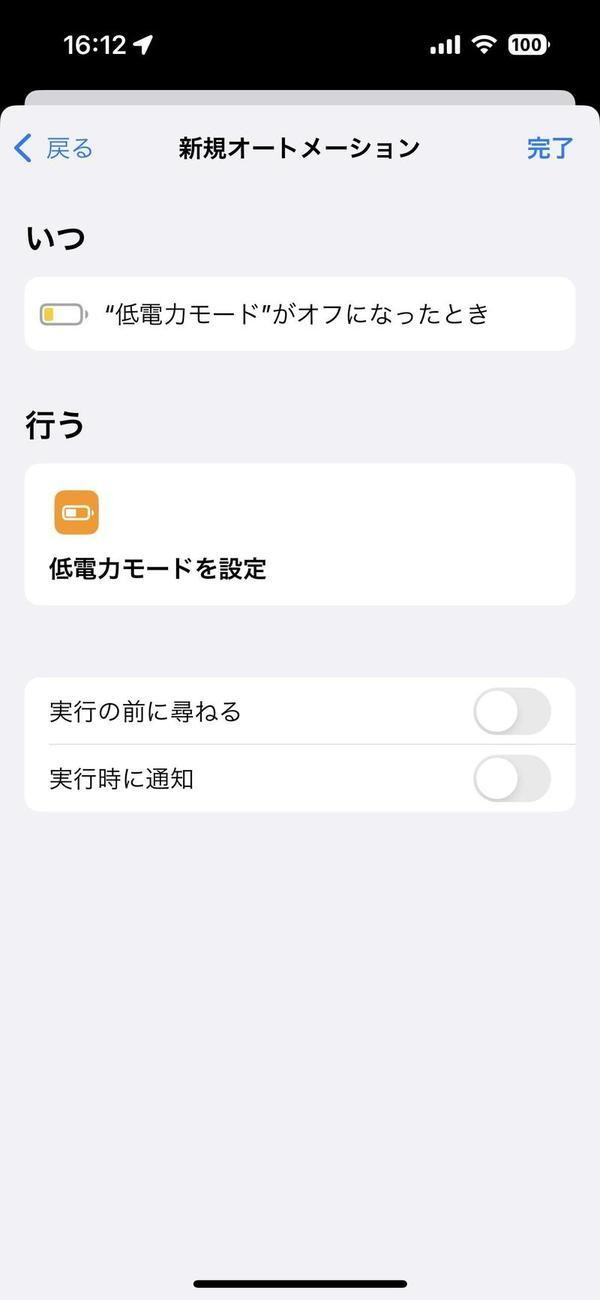Tap 完了 to finish the automation

click(x=550, y=149)
